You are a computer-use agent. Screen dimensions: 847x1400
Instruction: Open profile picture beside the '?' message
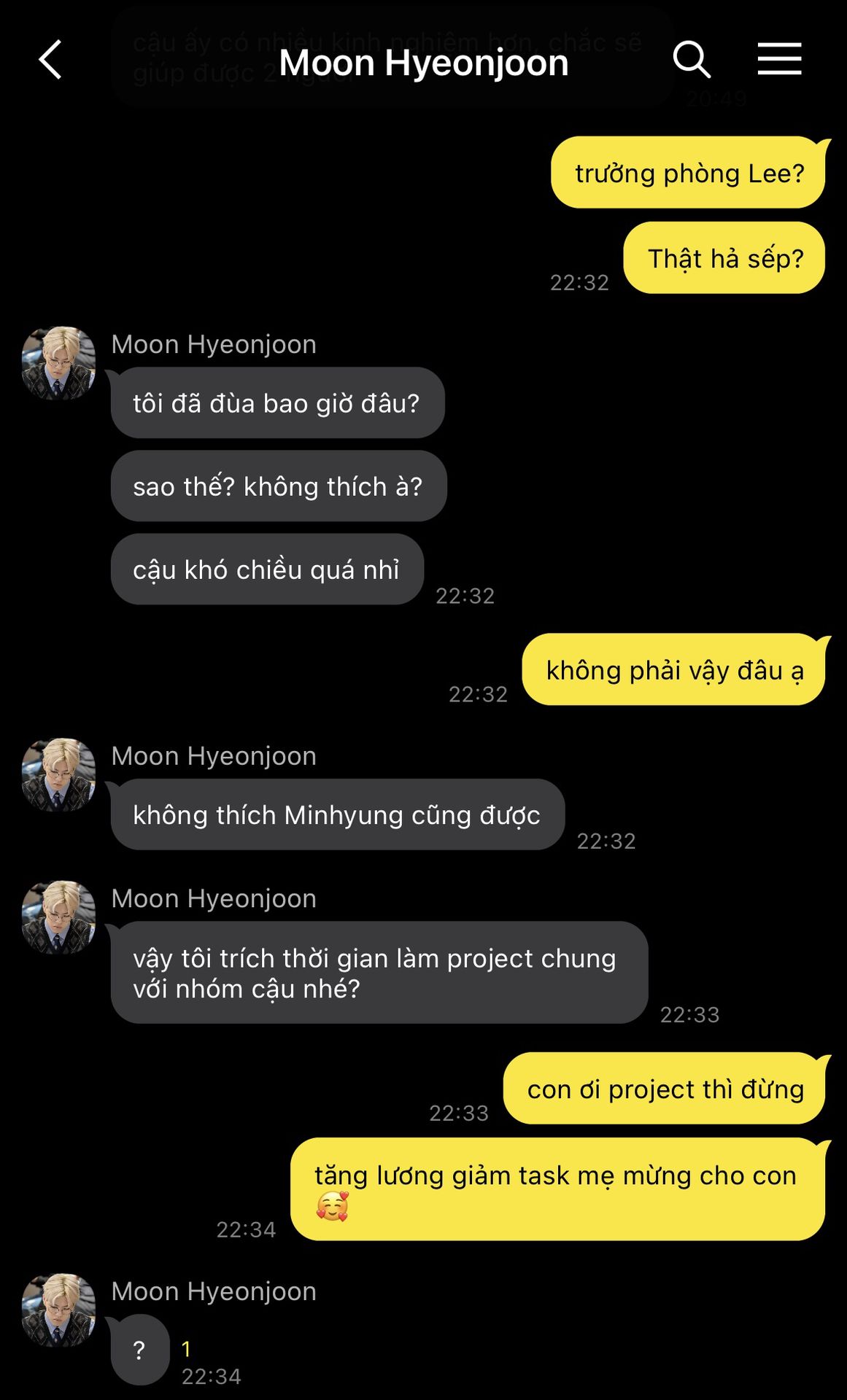pyautogui.click(x=59, y=1310)
